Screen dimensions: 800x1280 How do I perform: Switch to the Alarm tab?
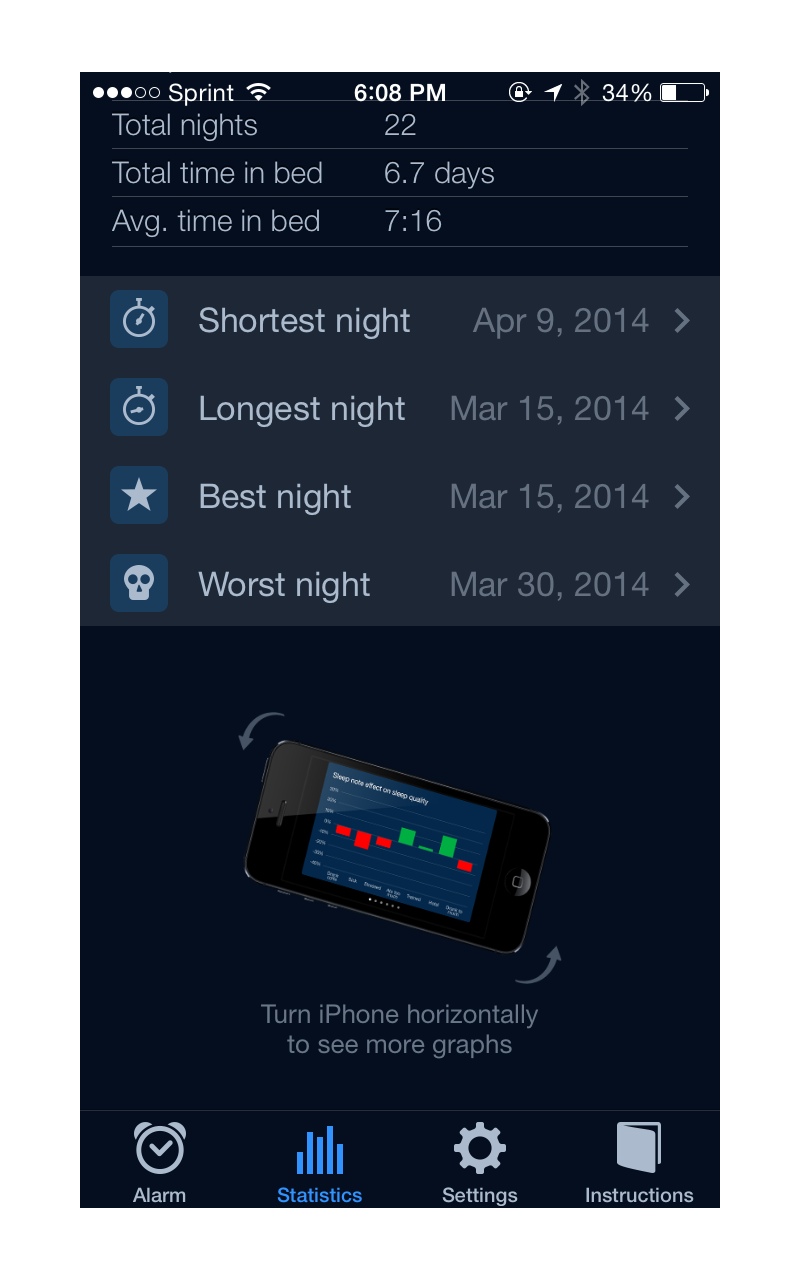(160, 1162)
